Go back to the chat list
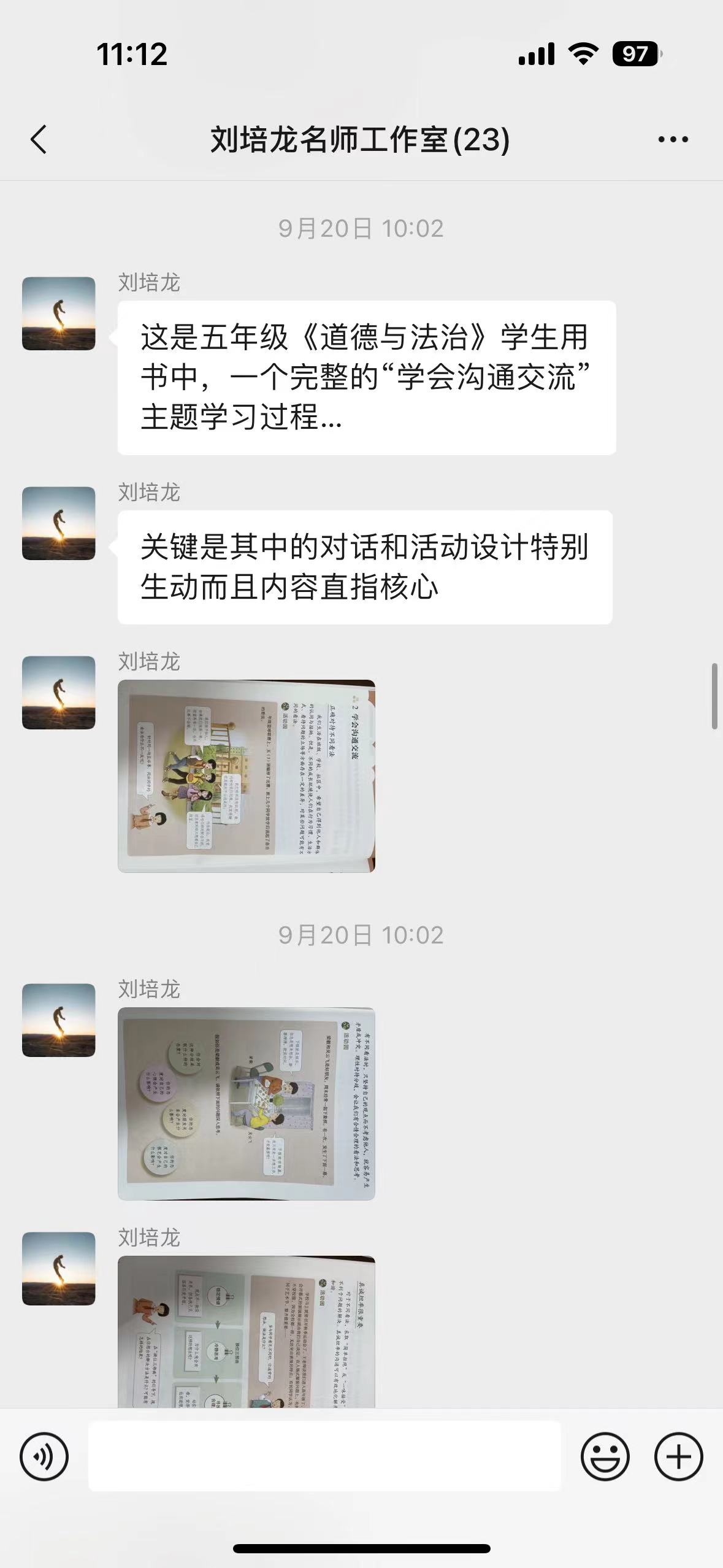The image size is (723, 1568). pos(39,139)
